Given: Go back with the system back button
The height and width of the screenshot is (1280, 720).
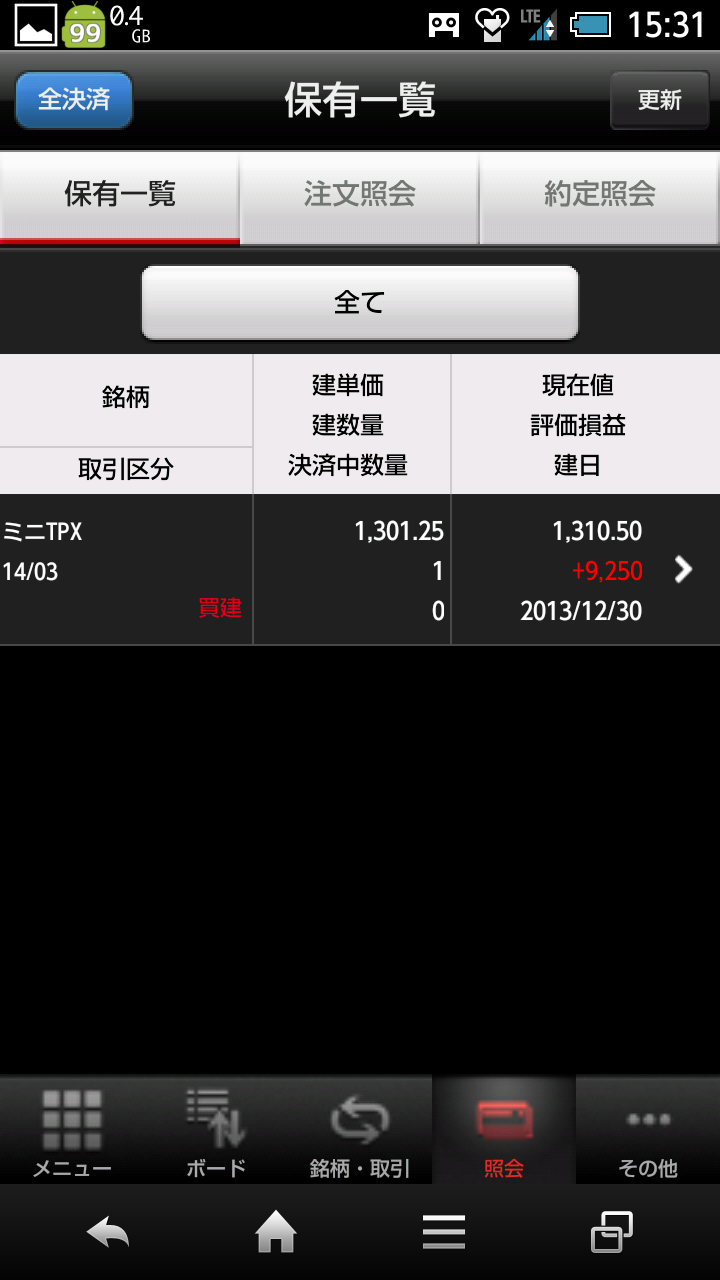Looking at the screenshot, I should [x=108, y=1232].
